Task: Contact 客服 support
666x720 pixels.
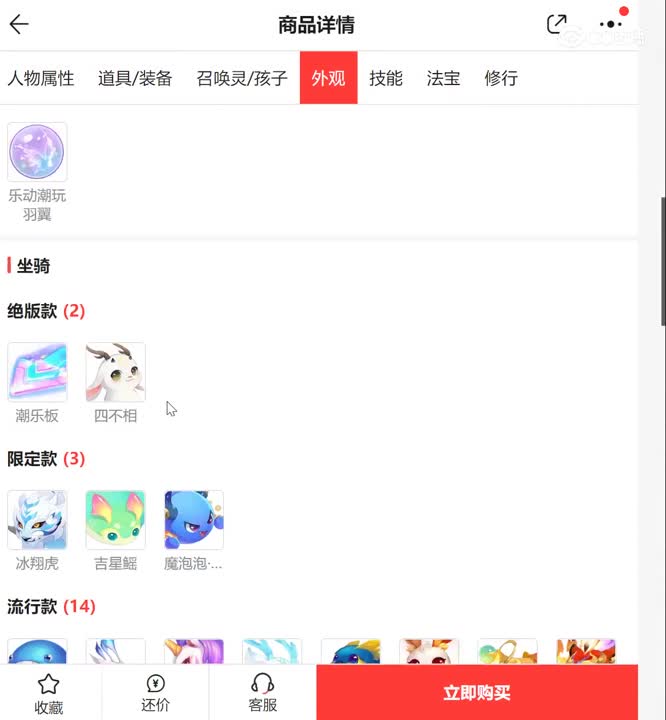Action: [262, 693]
